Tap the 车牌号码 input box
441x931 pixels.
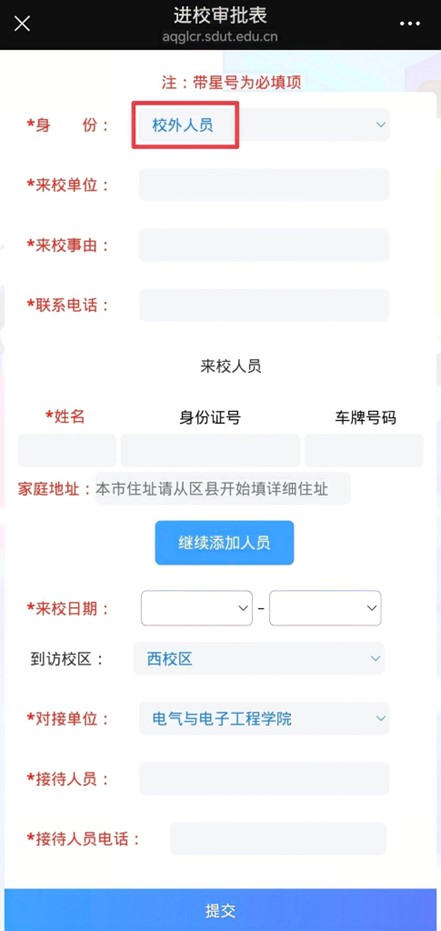tap(364, 450)
